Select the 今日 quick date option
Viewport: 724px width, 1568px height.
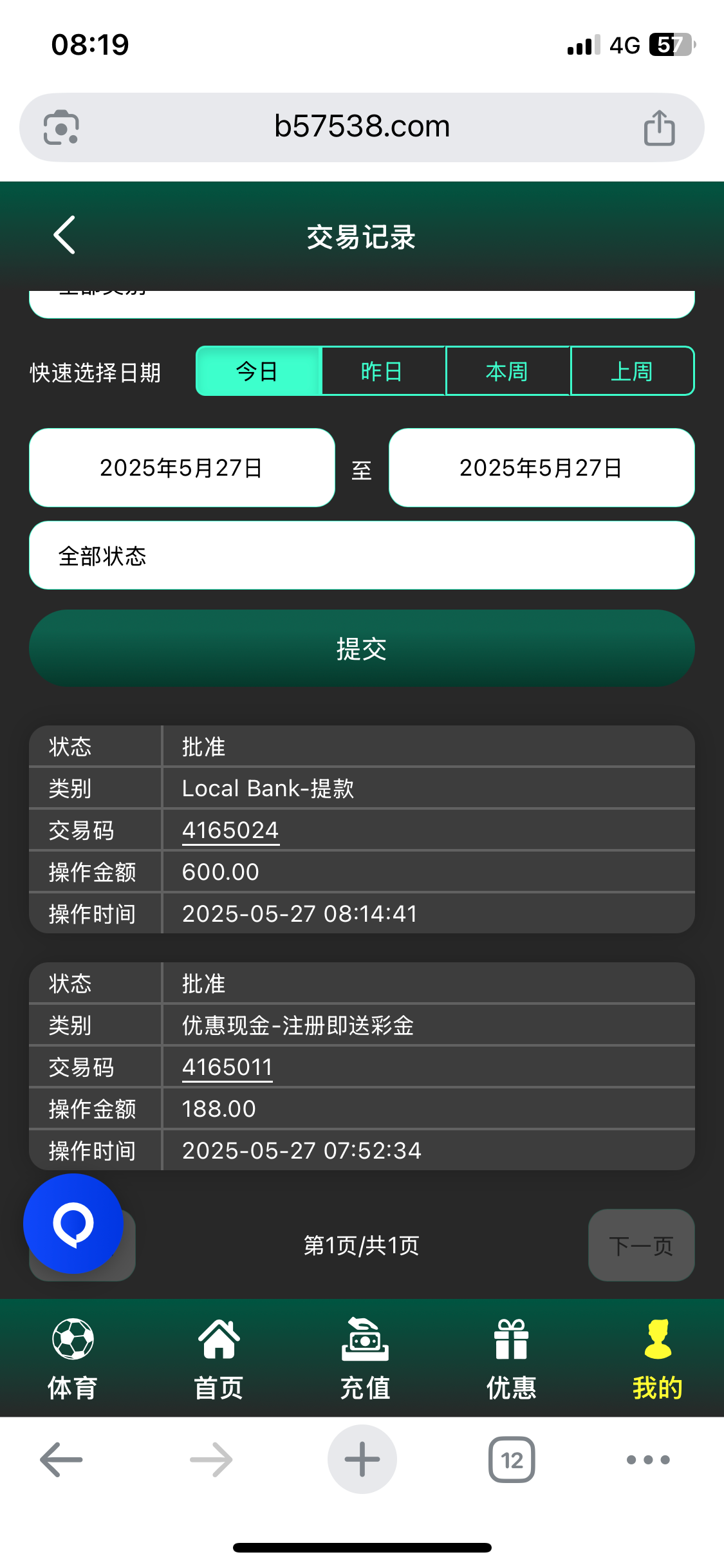tap(257, 371)
